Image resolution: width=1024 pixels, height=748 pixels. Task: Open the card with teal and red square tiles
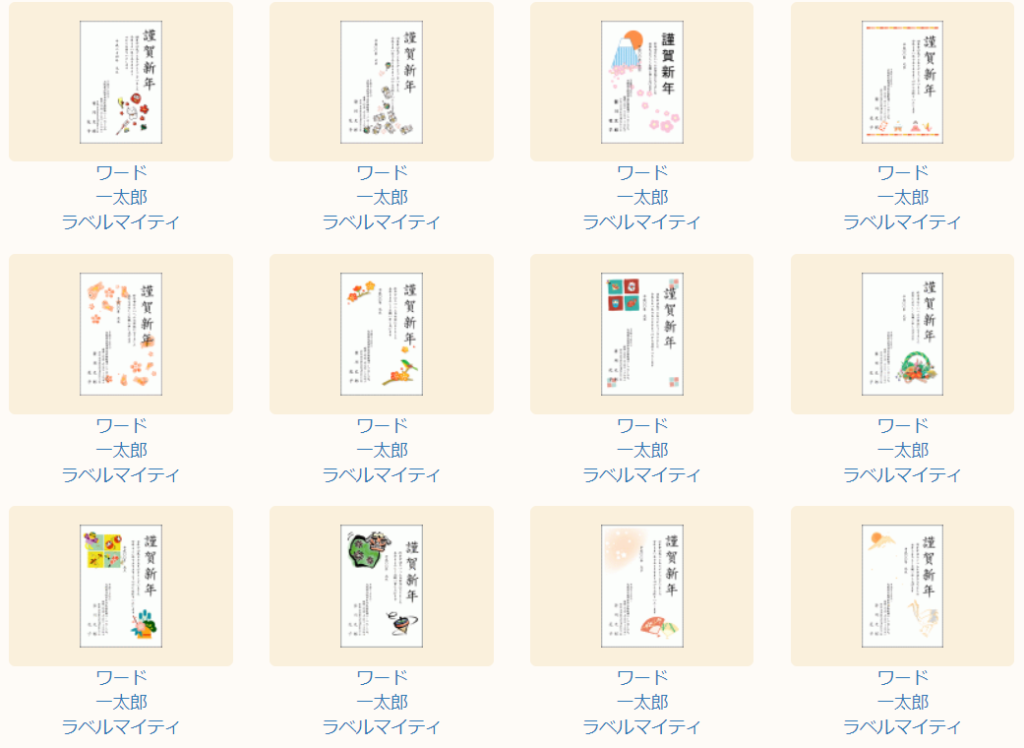(641, 334)
